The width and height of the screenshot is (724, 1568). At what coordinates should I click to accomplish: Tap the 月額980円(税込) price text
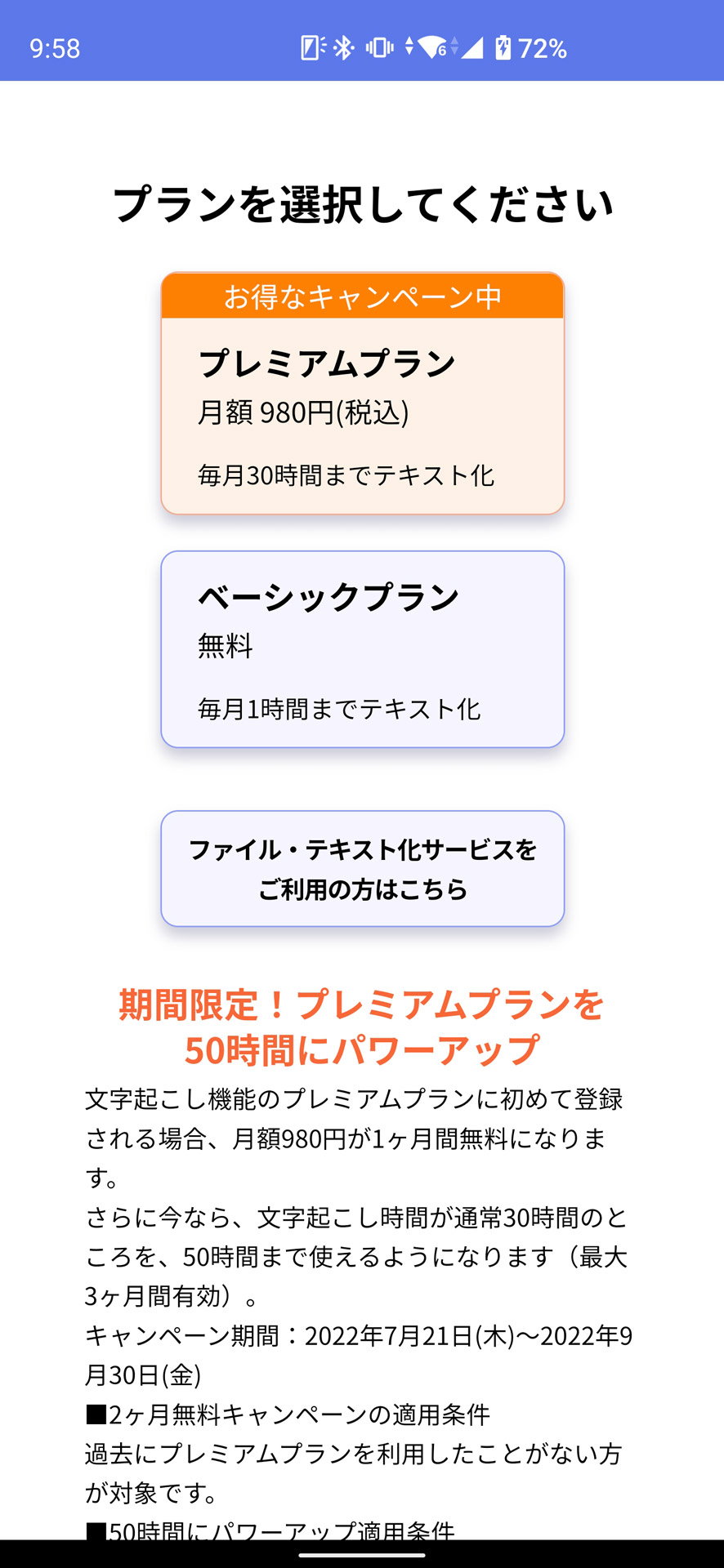click(306, 411)
